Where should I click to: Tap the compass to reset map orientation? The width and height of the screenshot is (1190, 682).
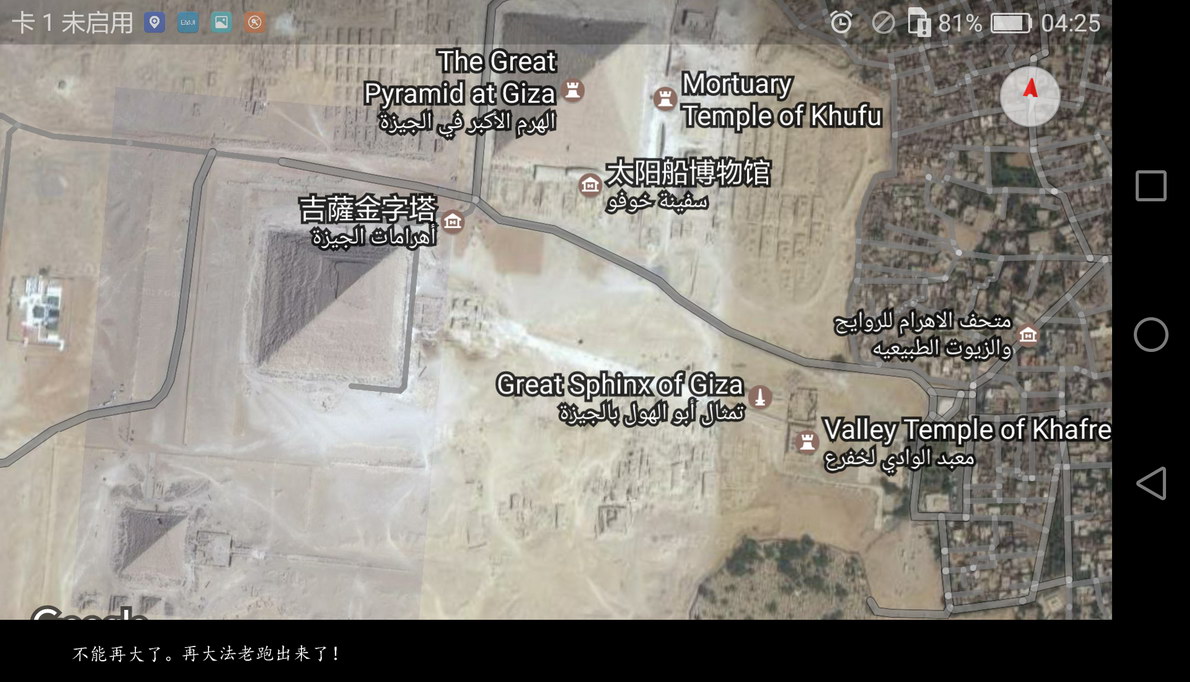[x=1030, y=96]
